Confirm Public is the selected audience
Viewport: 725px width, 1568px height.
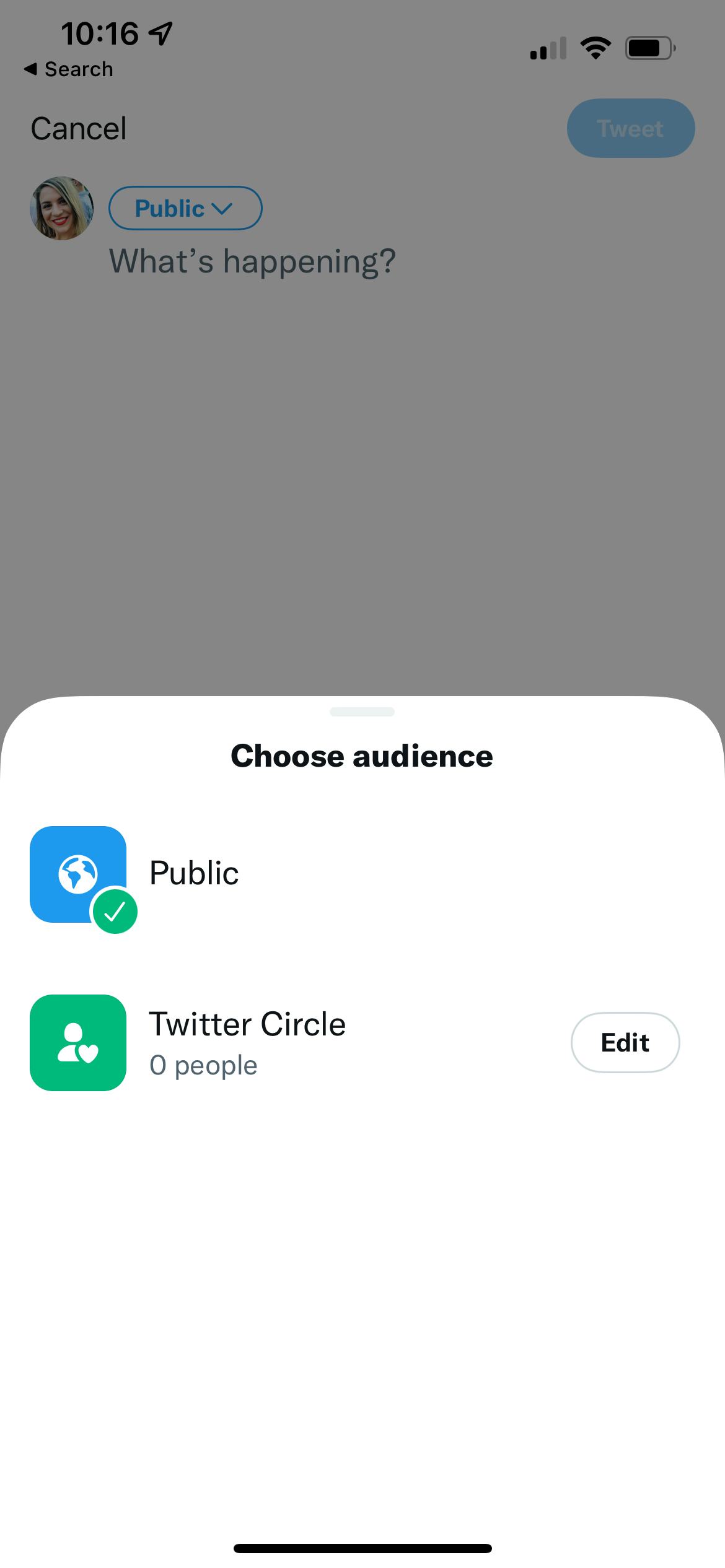(x=194, y=874)
